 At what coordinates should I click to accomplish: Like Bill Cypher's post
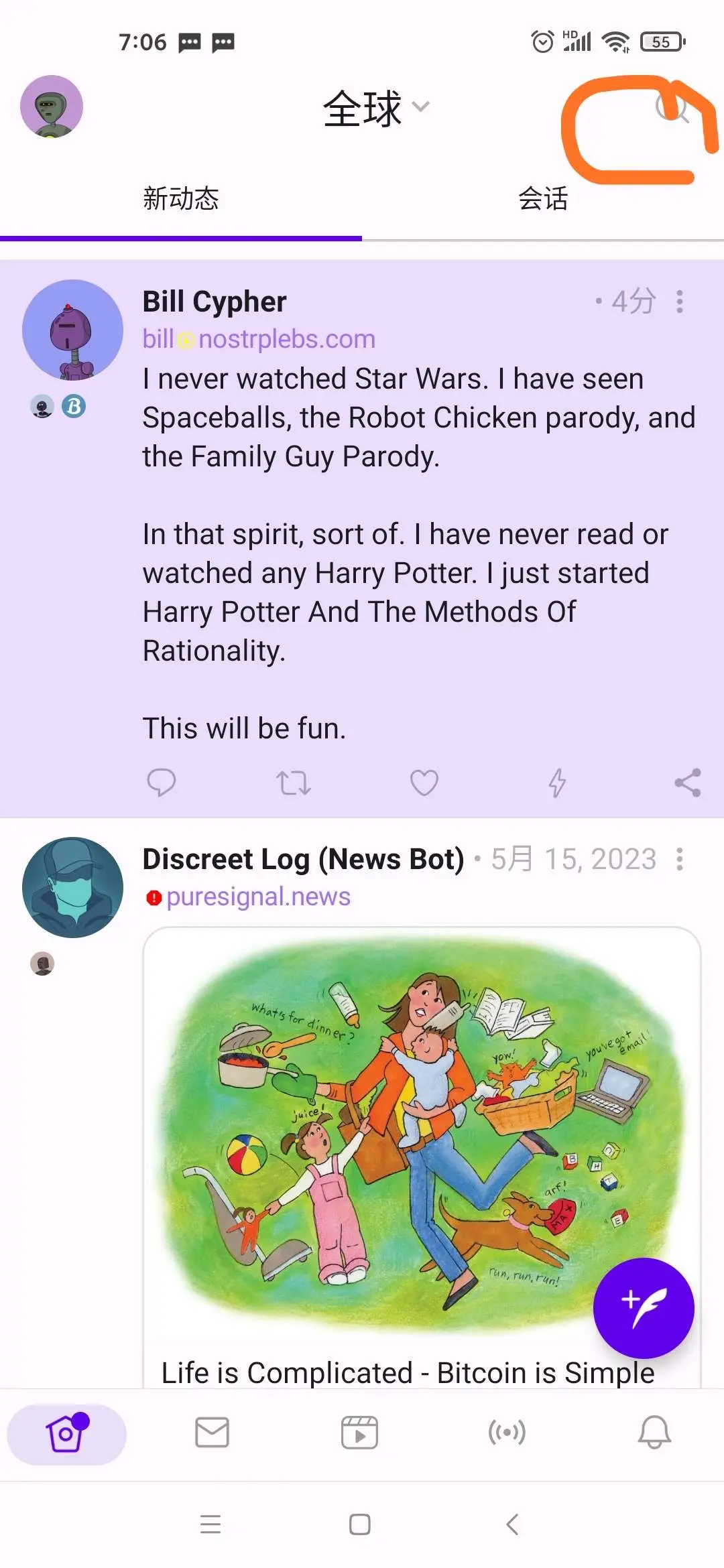point(424,782)
